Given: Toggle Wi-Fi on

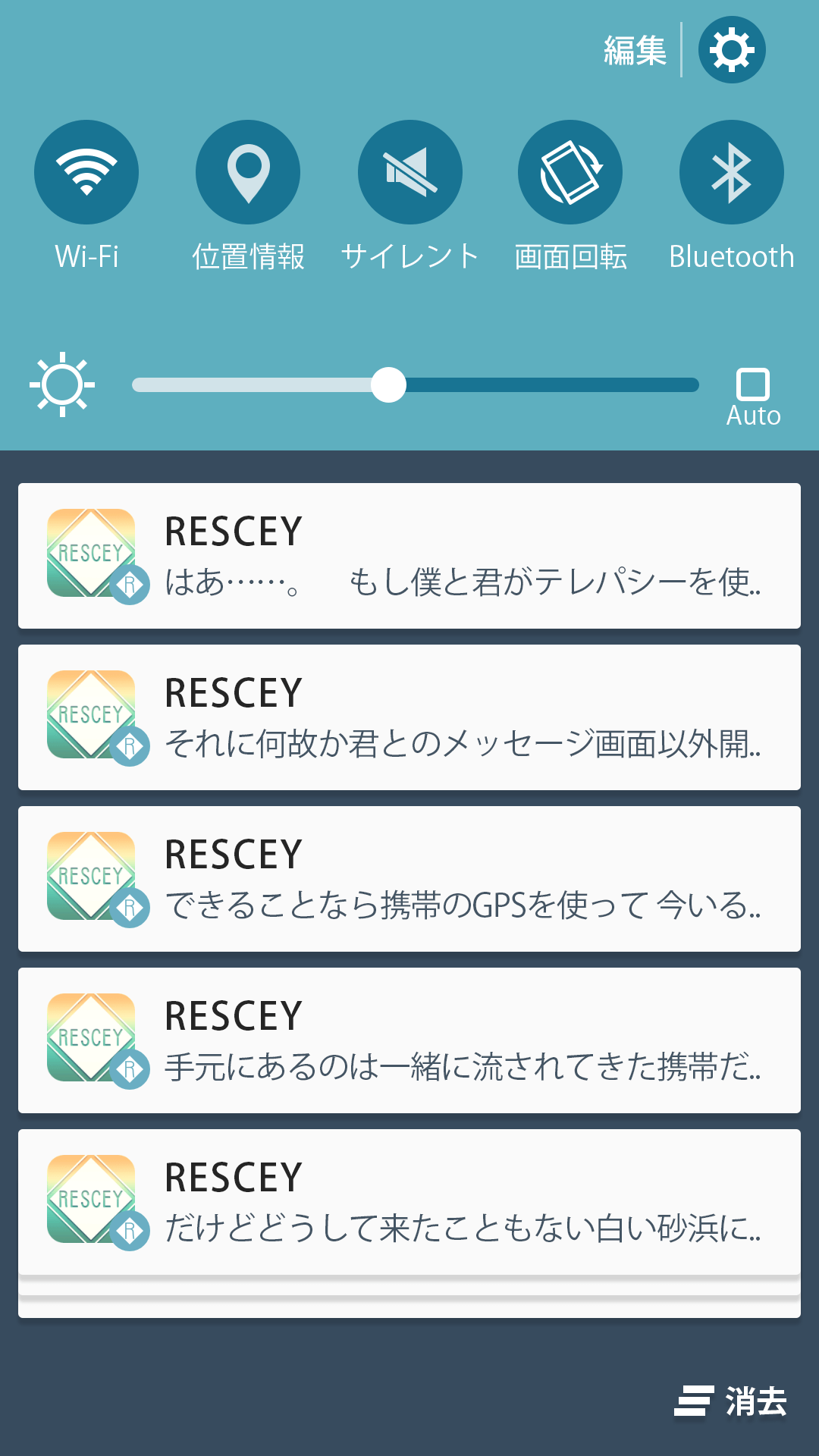Looking at the screenshot, I should [86, 172].
